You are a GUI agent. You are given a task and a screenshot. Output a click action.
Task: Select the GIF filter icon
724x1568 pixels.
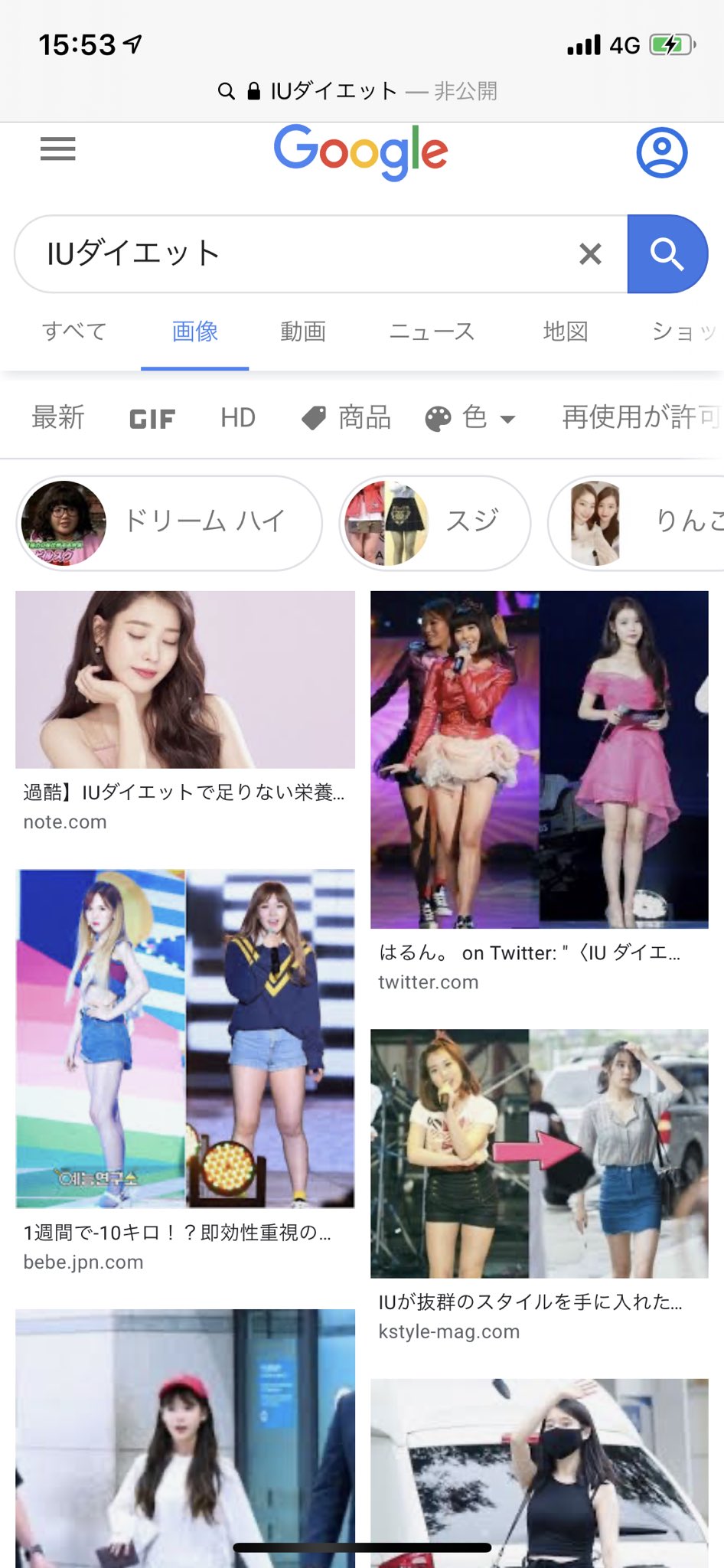(152, 418)
